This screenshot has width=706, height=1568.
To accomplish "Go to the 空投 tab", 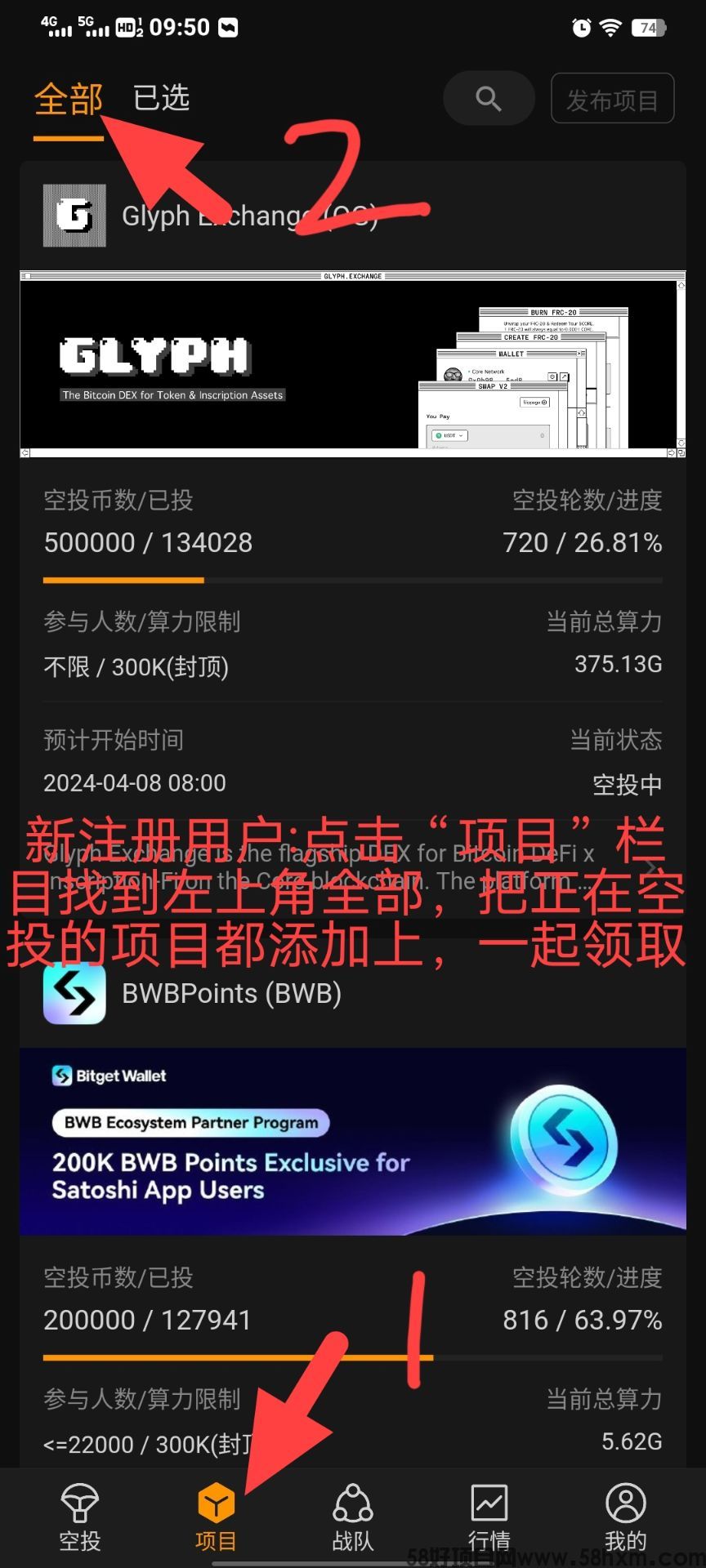I will click(80, 1516).
